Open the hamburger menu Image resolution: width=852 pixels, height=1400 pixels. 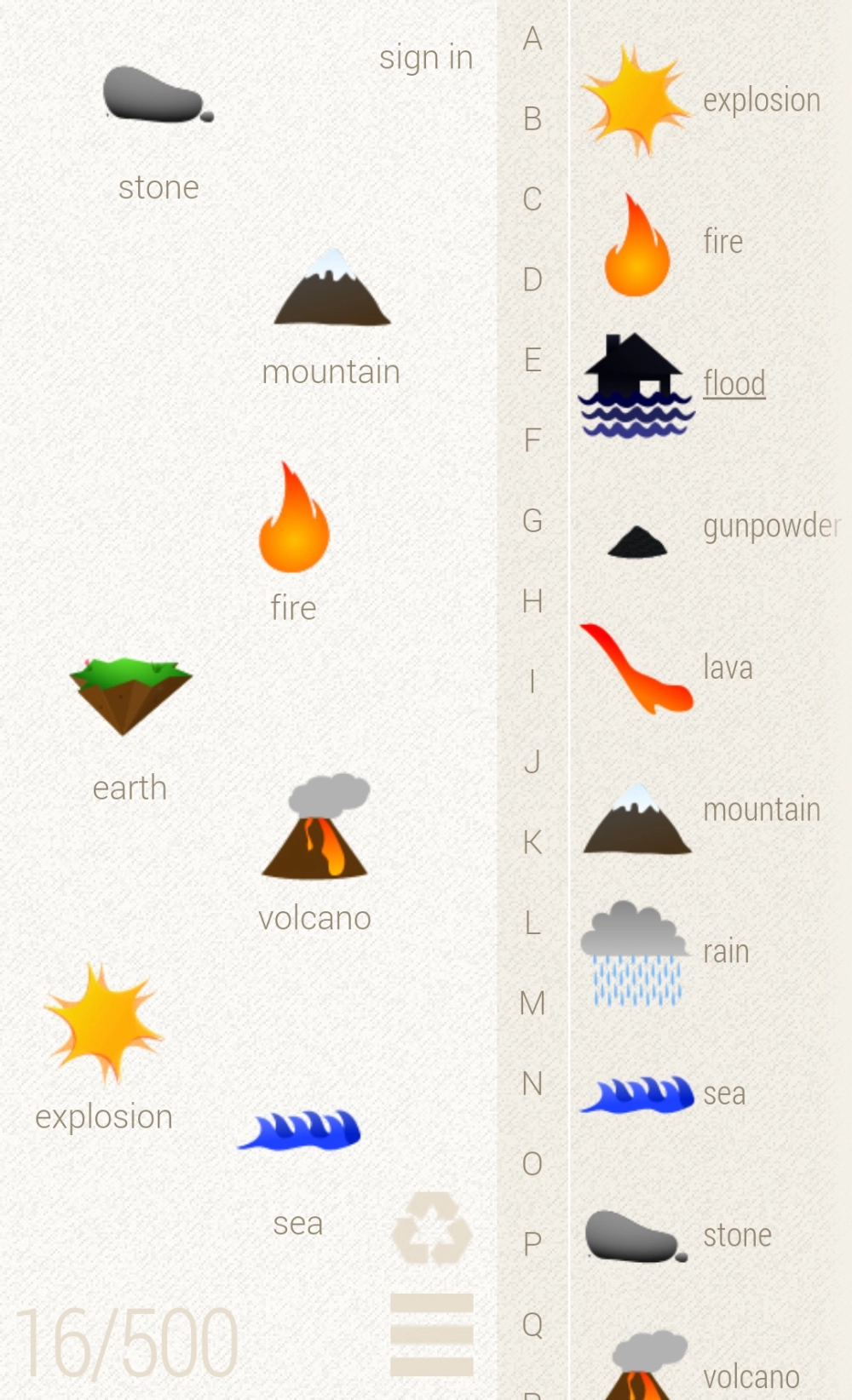coord(431,1334)
